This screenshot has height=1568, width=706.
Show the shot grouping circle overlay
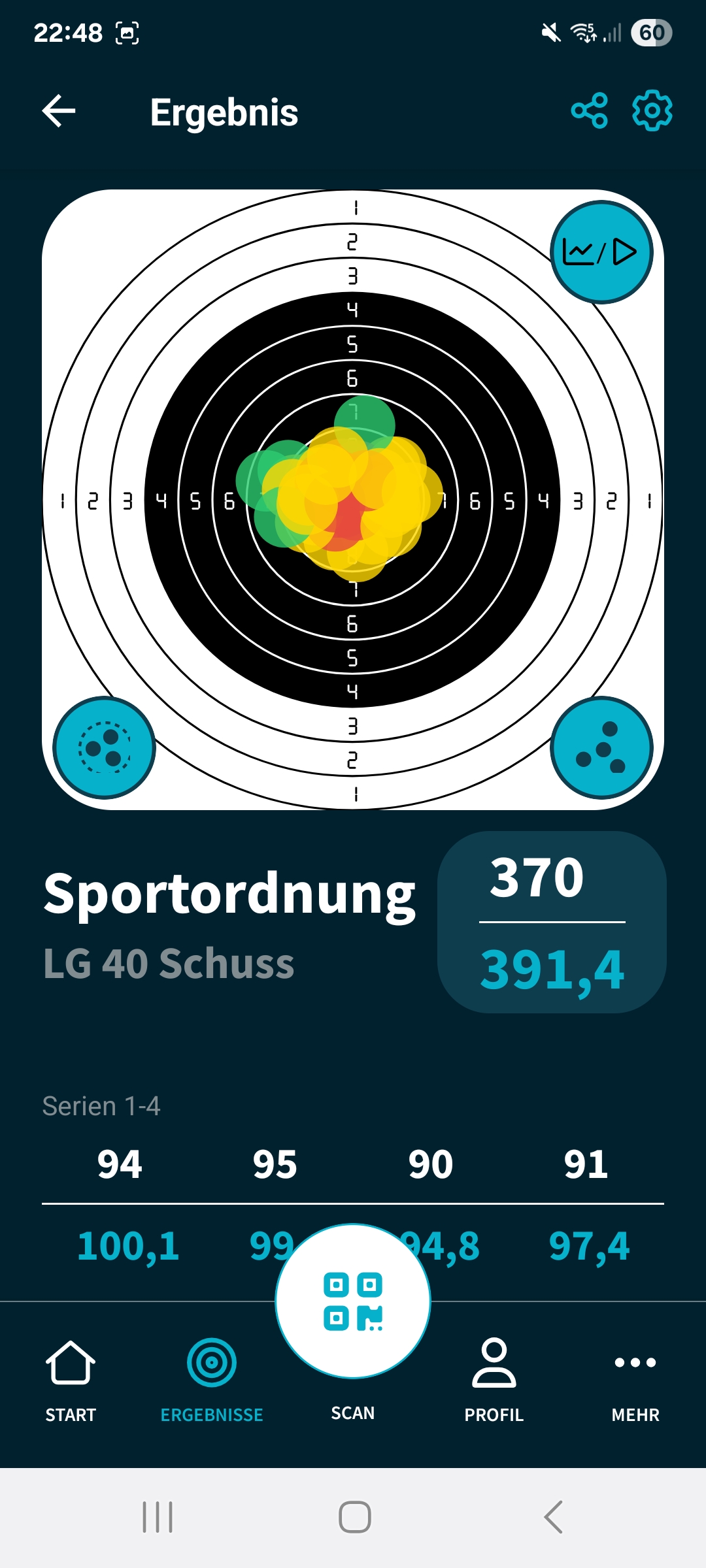(x=104, y=747)
